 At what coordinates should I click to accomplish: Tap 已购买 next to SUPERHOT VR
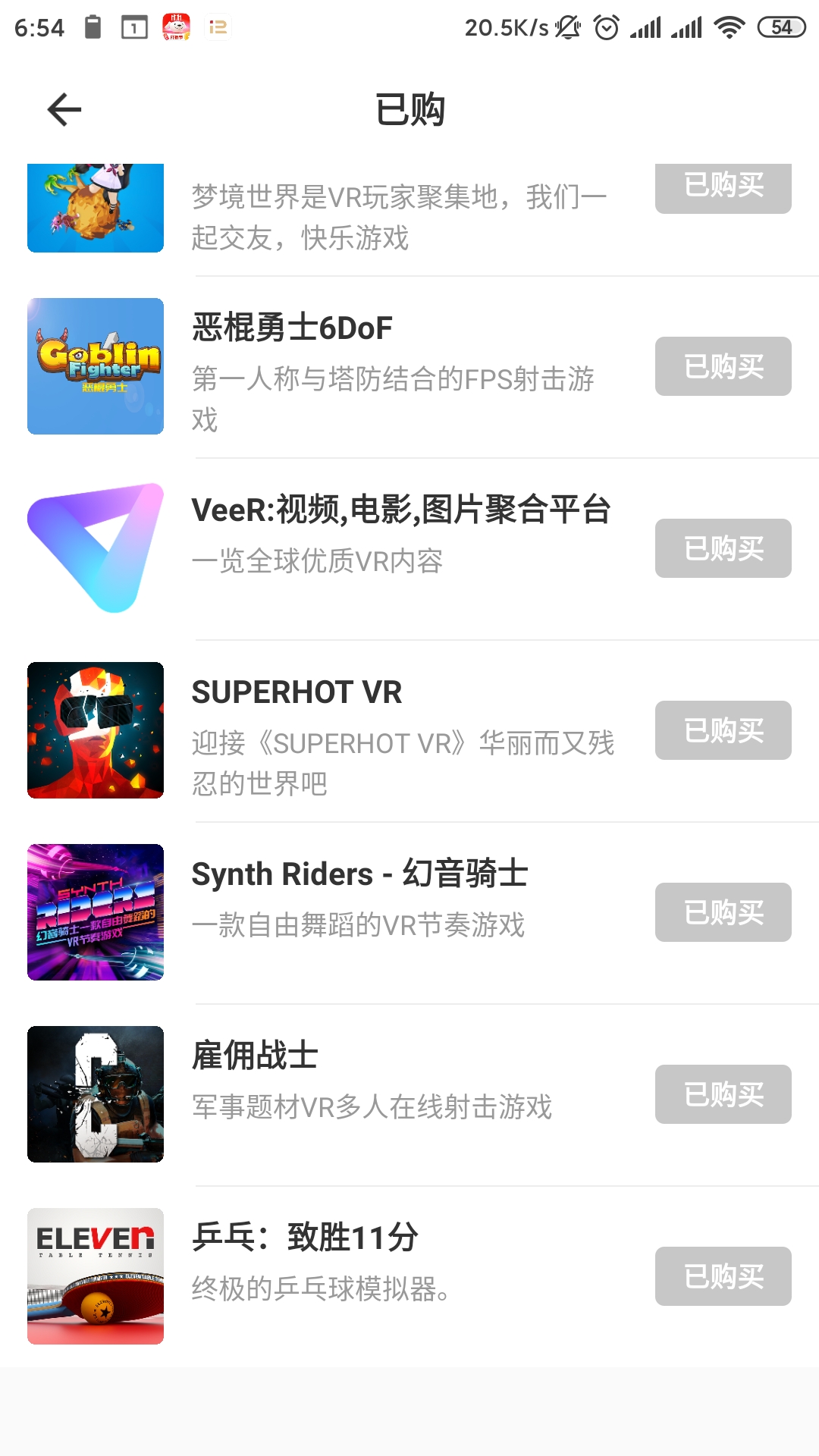(x=722, y=730)
